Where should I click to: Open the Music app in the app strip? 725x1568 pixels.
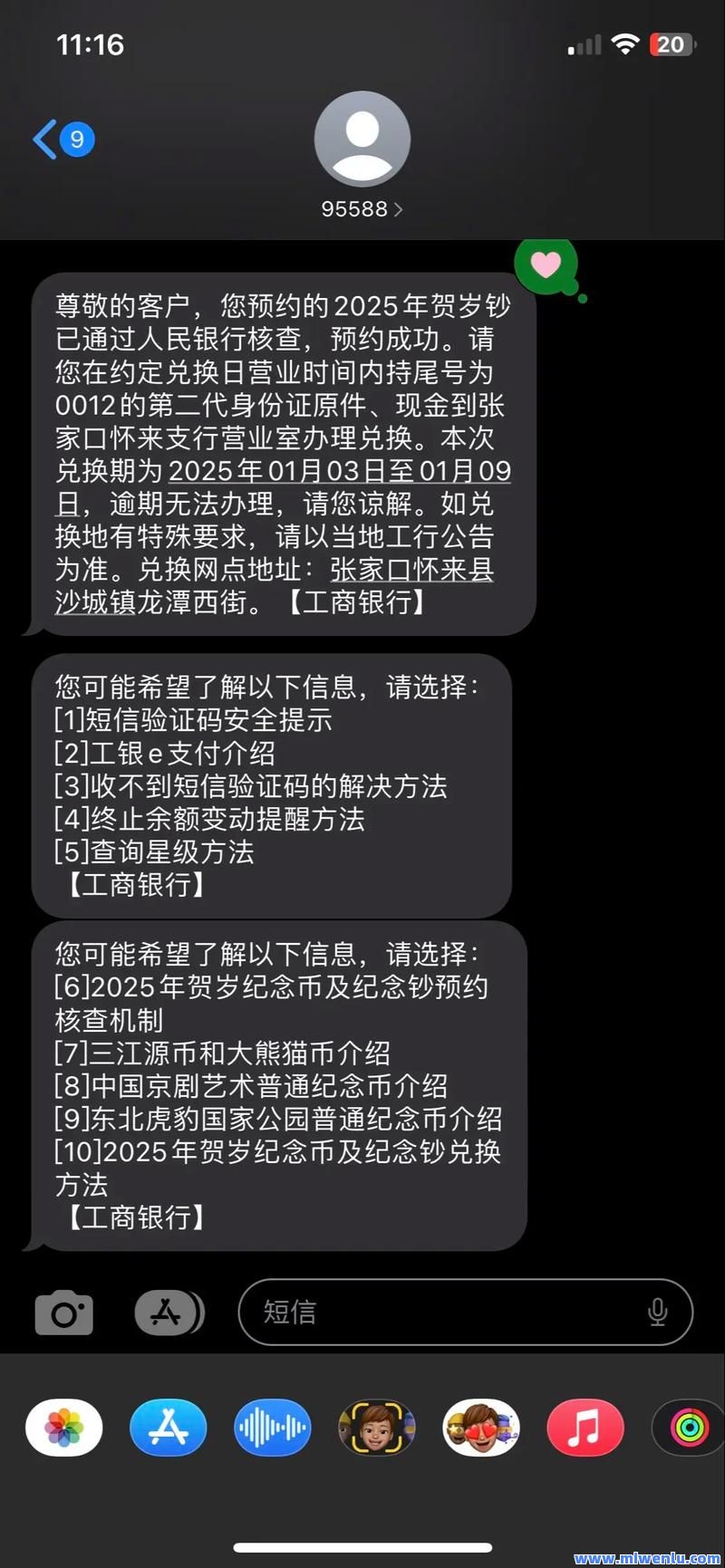pyautogui.click(x=585, y=1428)
